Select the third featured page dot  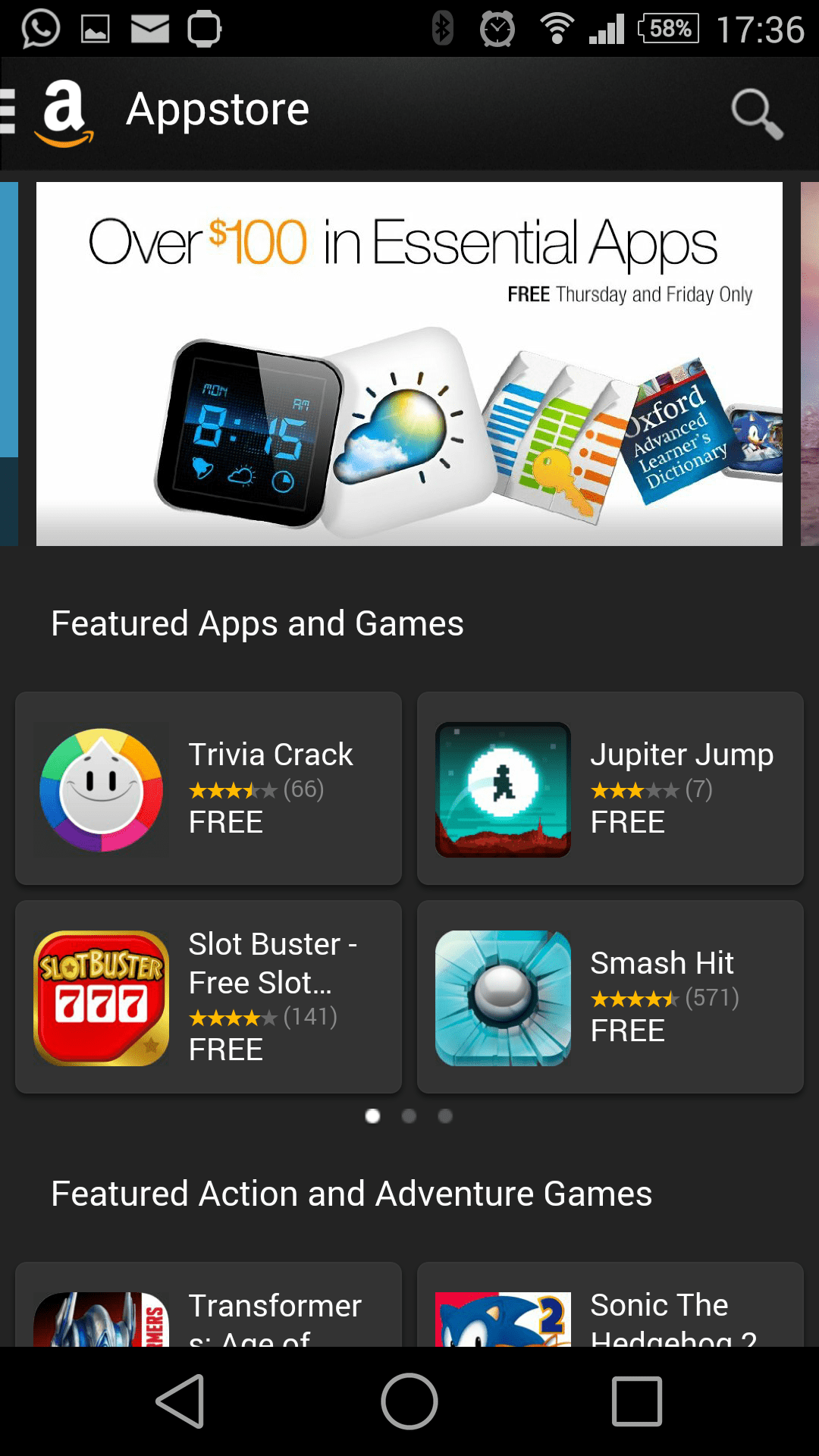click(x=445, y=1116)
